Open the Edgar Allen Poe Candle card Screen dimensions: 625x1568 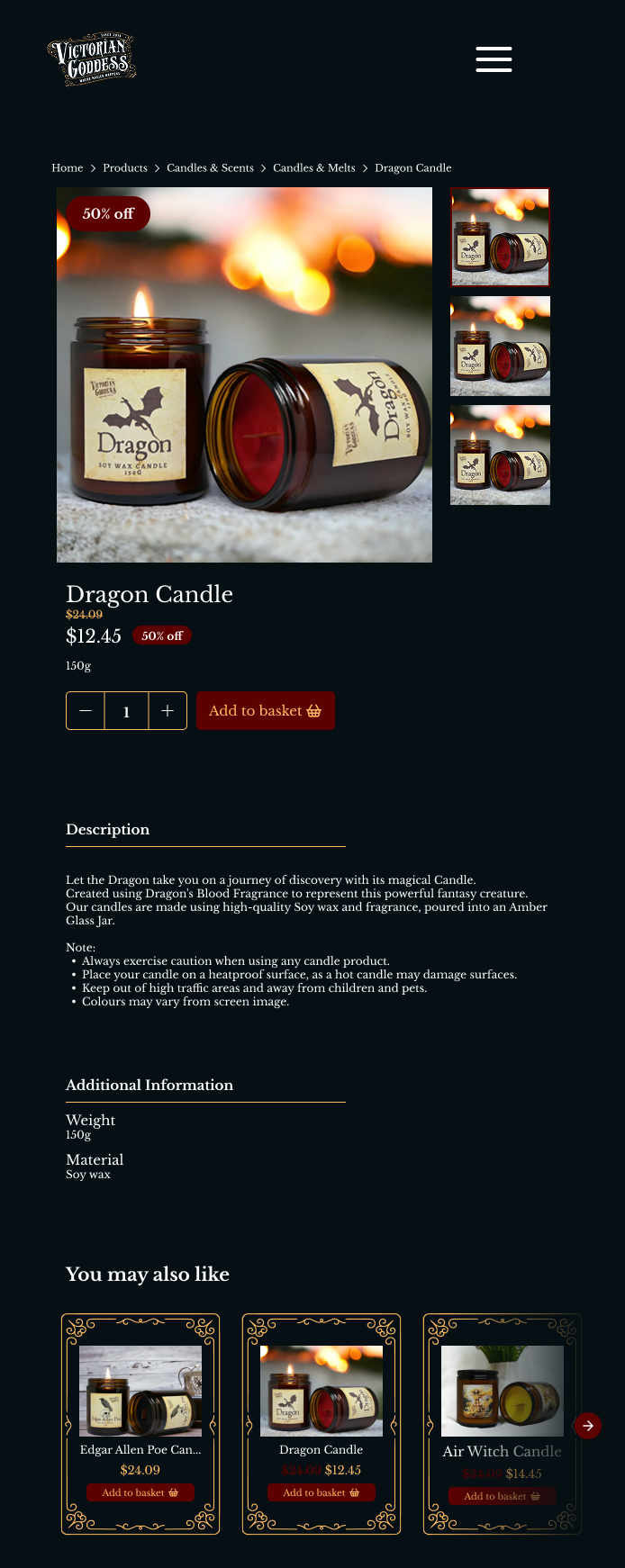[x=140, y=1392]
